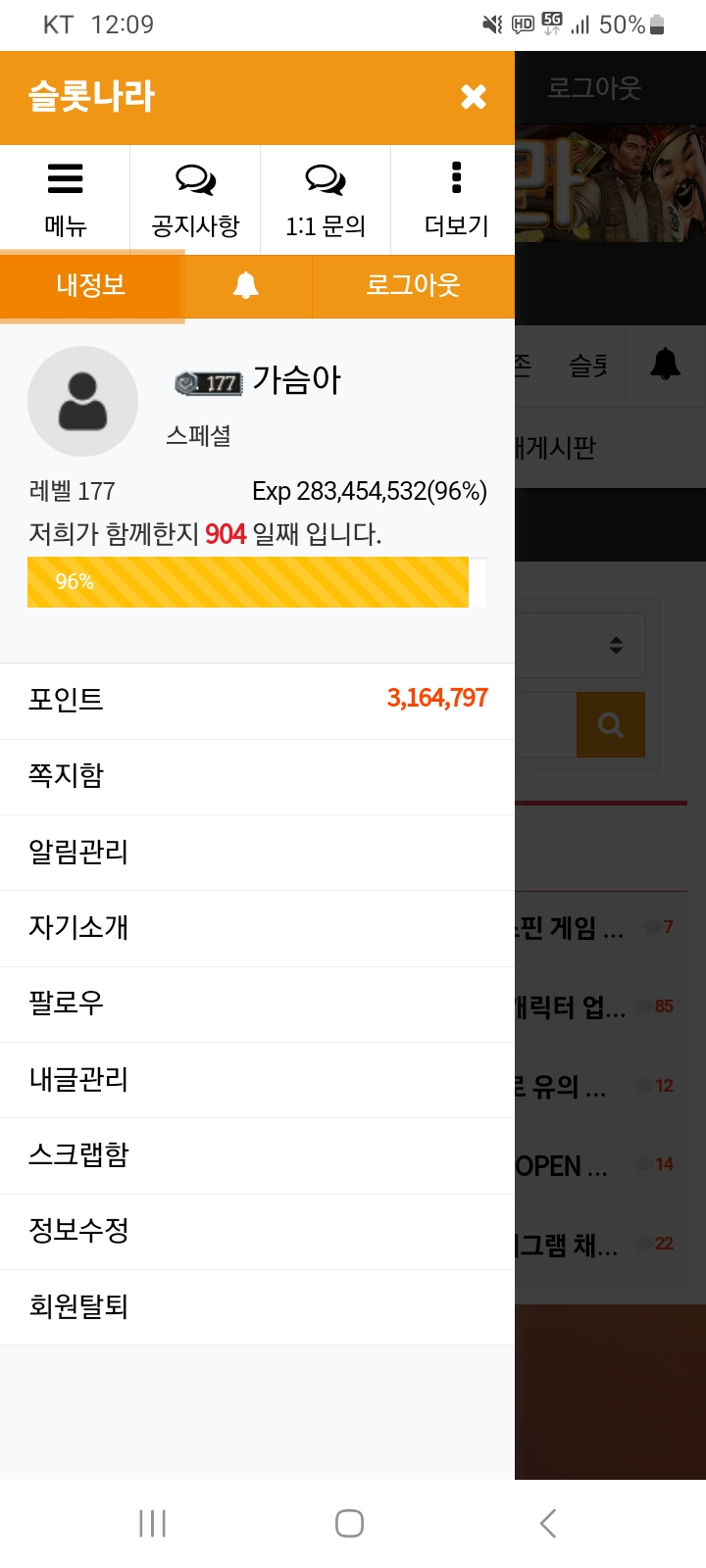Open 내글관리
The image size is (706, 1568).
tap(257, 1080)
